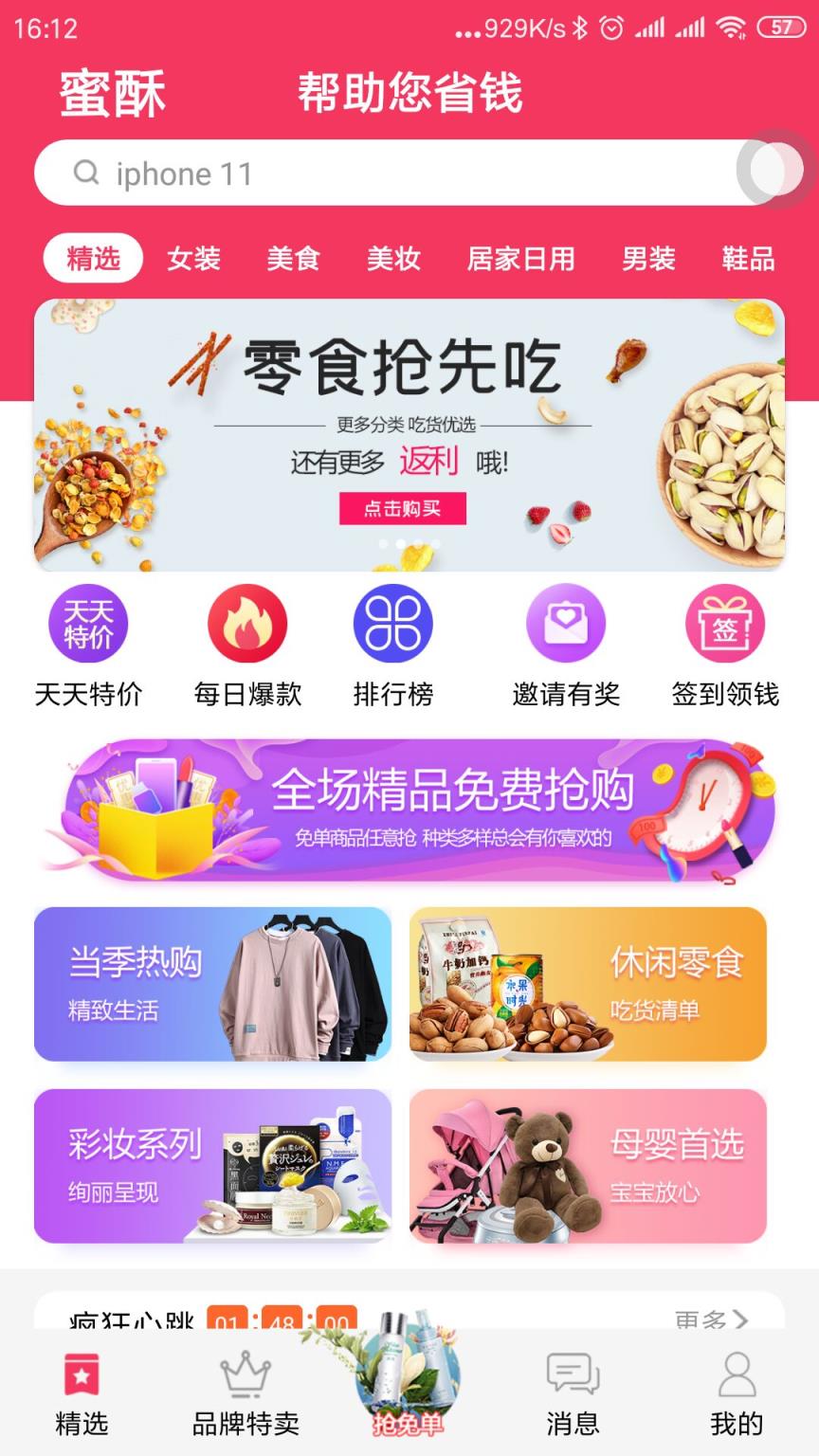Select the 天天特价 daily deals icon
Image resolution: width=819 pixels, height=1456 pixels.
coord(88,623)
